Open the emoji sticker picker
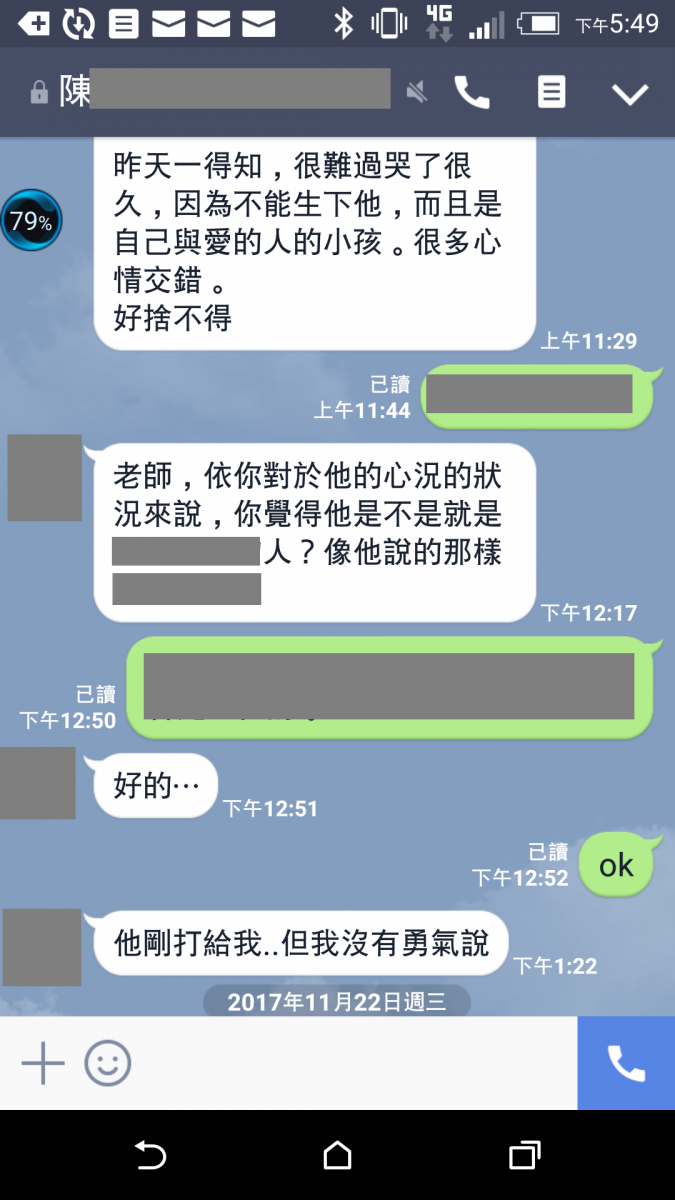Image resolution: width=675 pixels, height=1200 pixels. pos(108,1063)
